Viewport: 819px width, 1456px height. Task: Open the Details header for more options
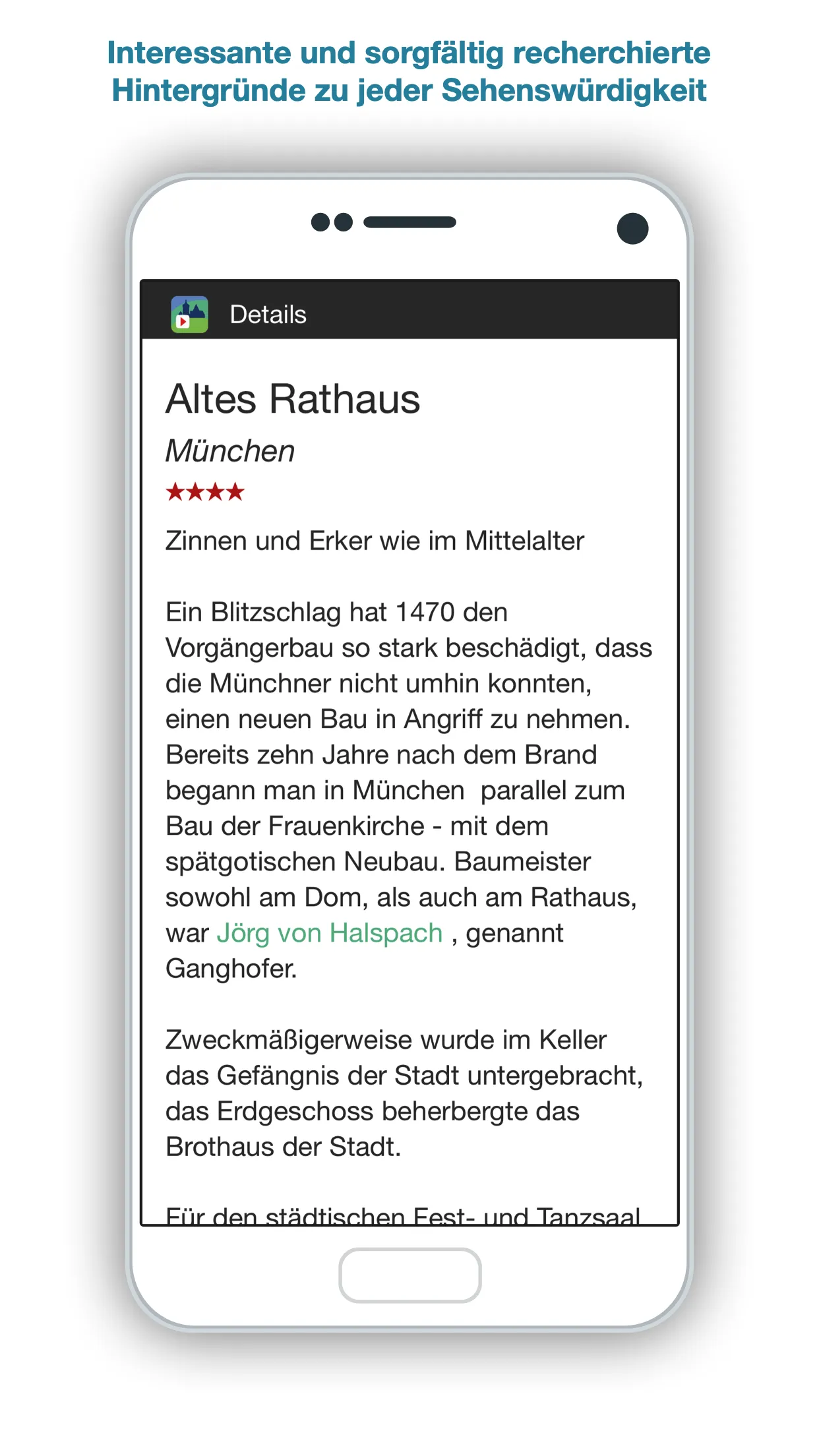click(268, 313)
